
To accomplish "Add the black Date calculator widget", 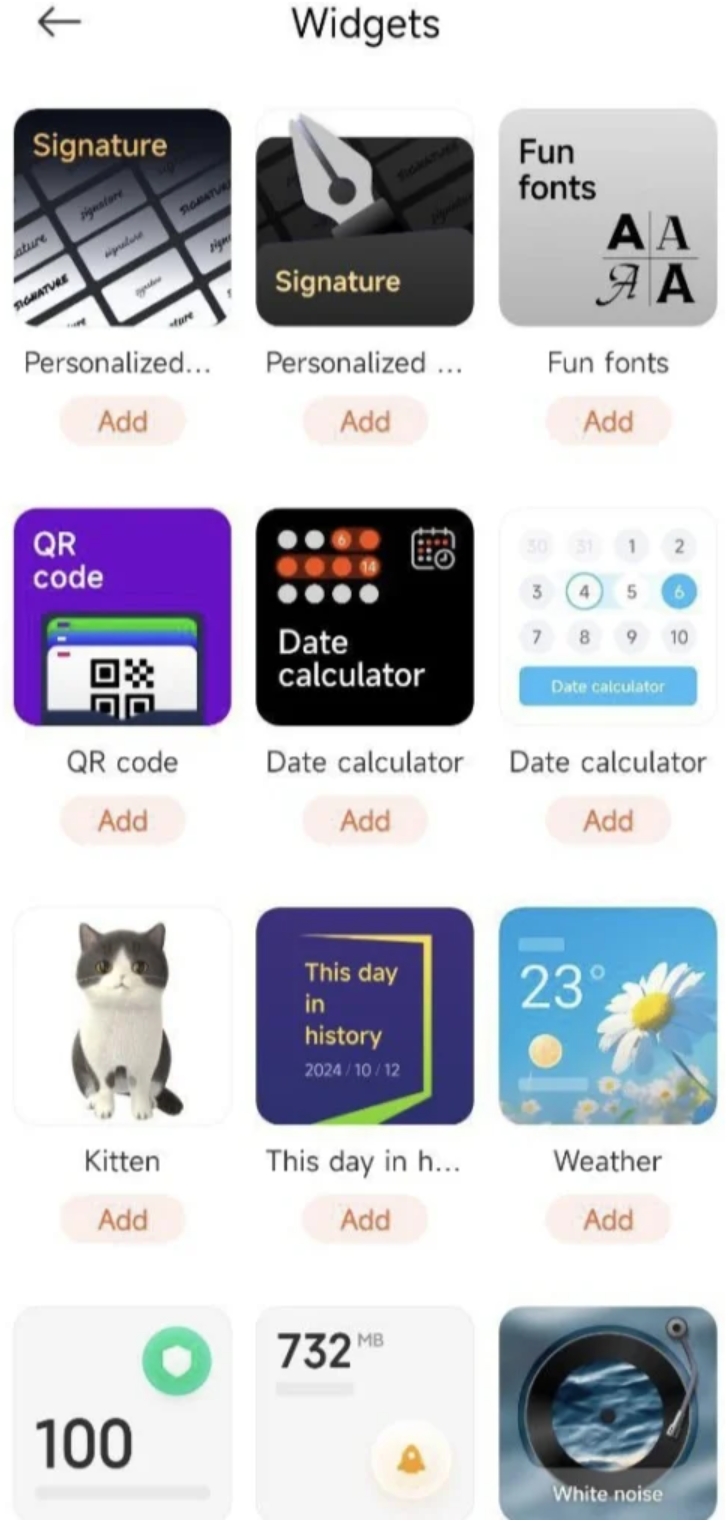I will coord(364,820).
